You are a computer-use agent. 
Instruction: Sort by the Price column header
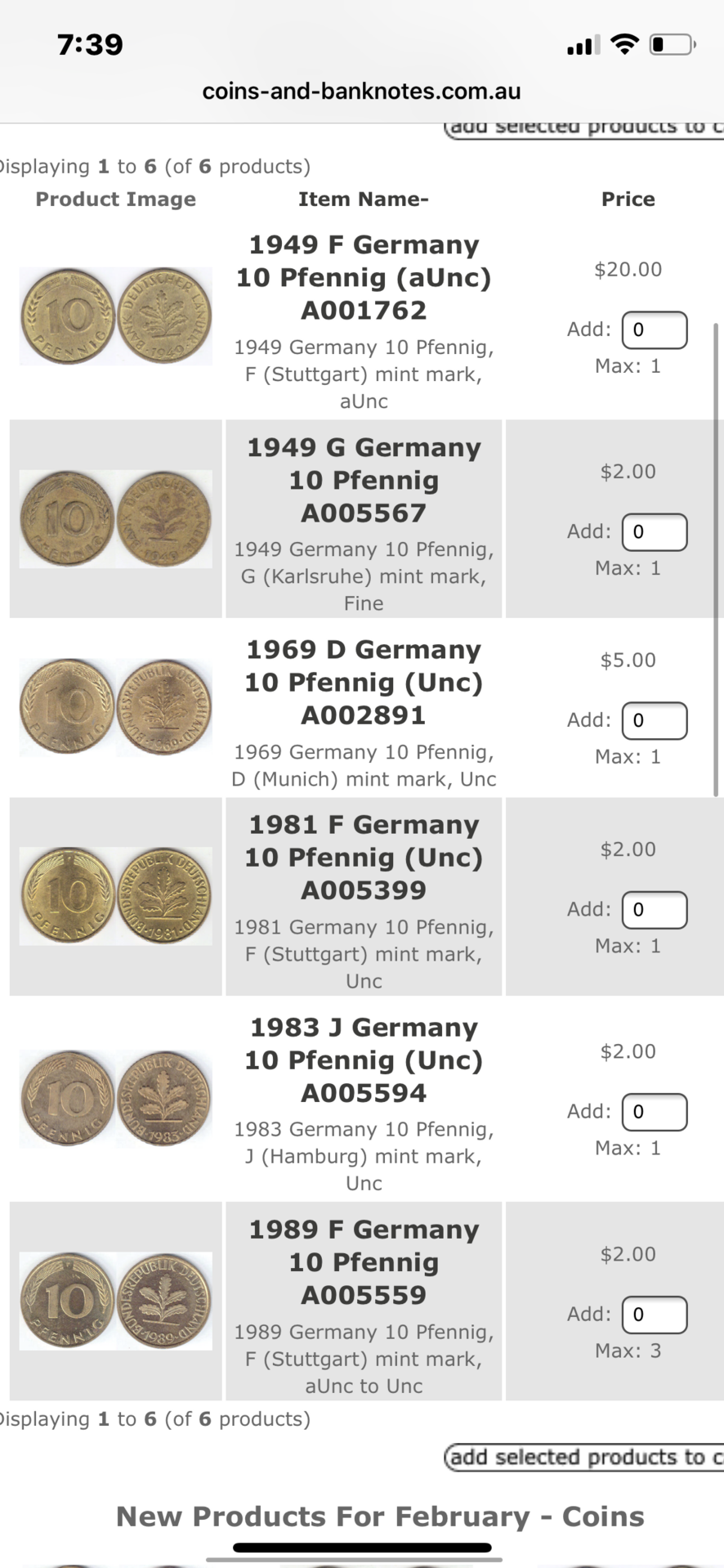point(628,199)
